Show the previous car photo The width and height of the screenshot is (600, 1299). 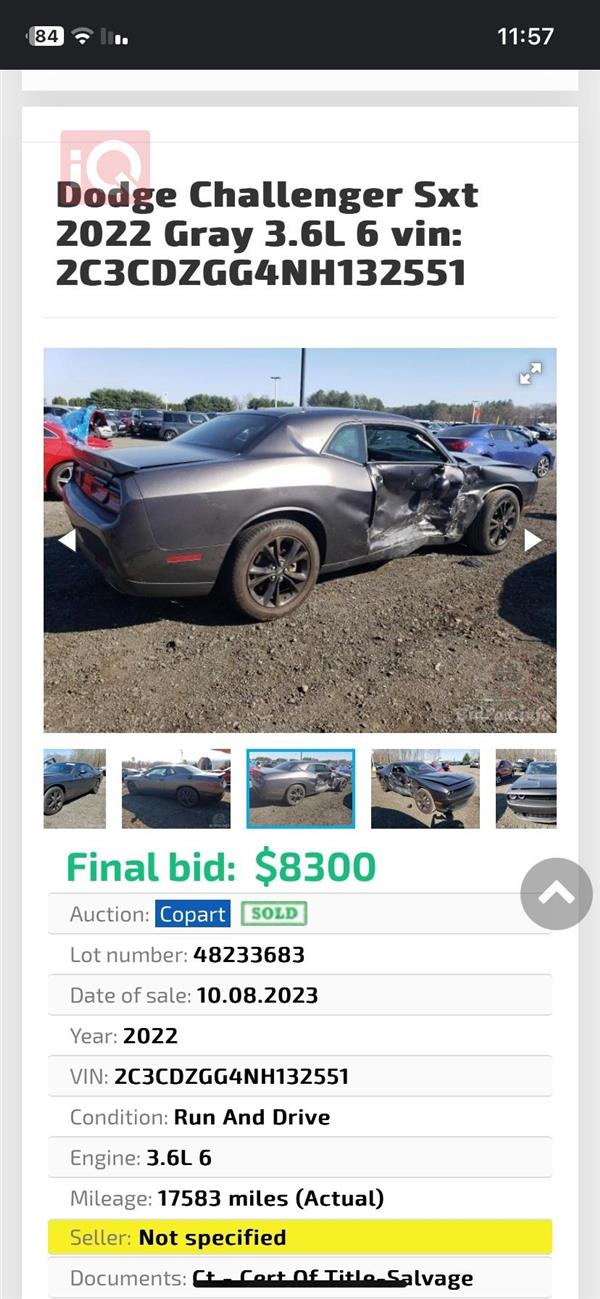pos(67,540)
